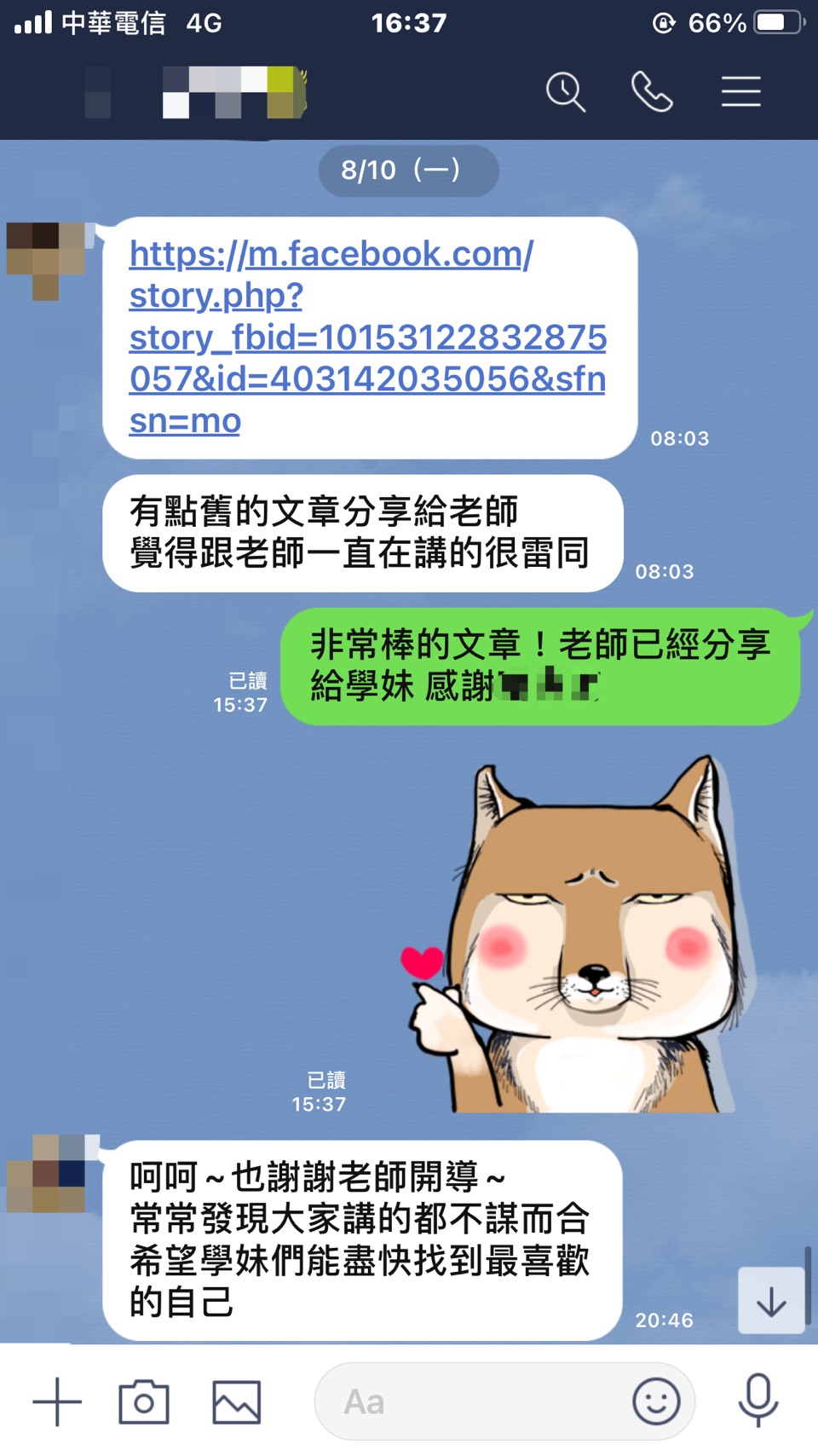The image size is (818, 1456).
Task: Open the emoji sticker picker
Action: click(x=656, y=1401)
